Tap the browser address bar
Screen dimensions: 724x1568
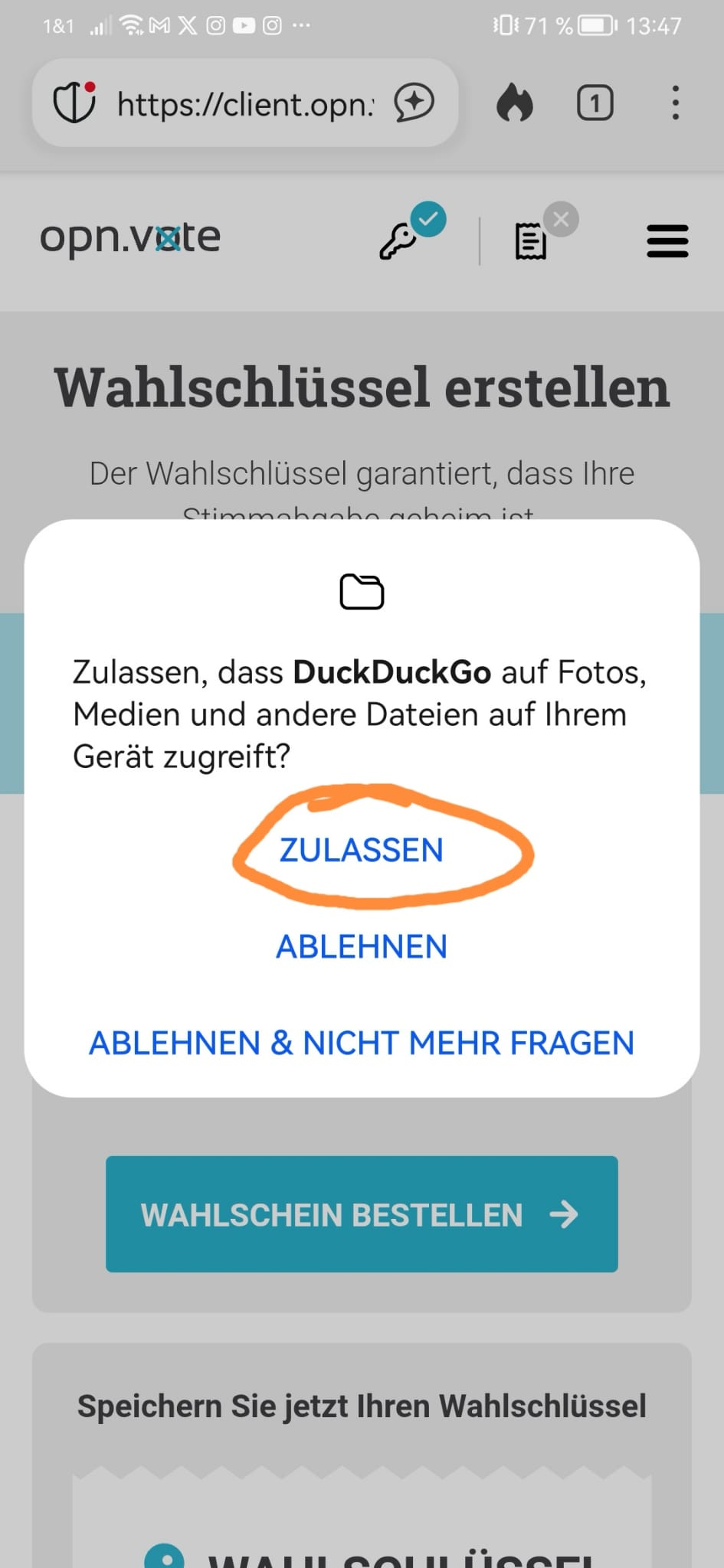pos(245,103)
